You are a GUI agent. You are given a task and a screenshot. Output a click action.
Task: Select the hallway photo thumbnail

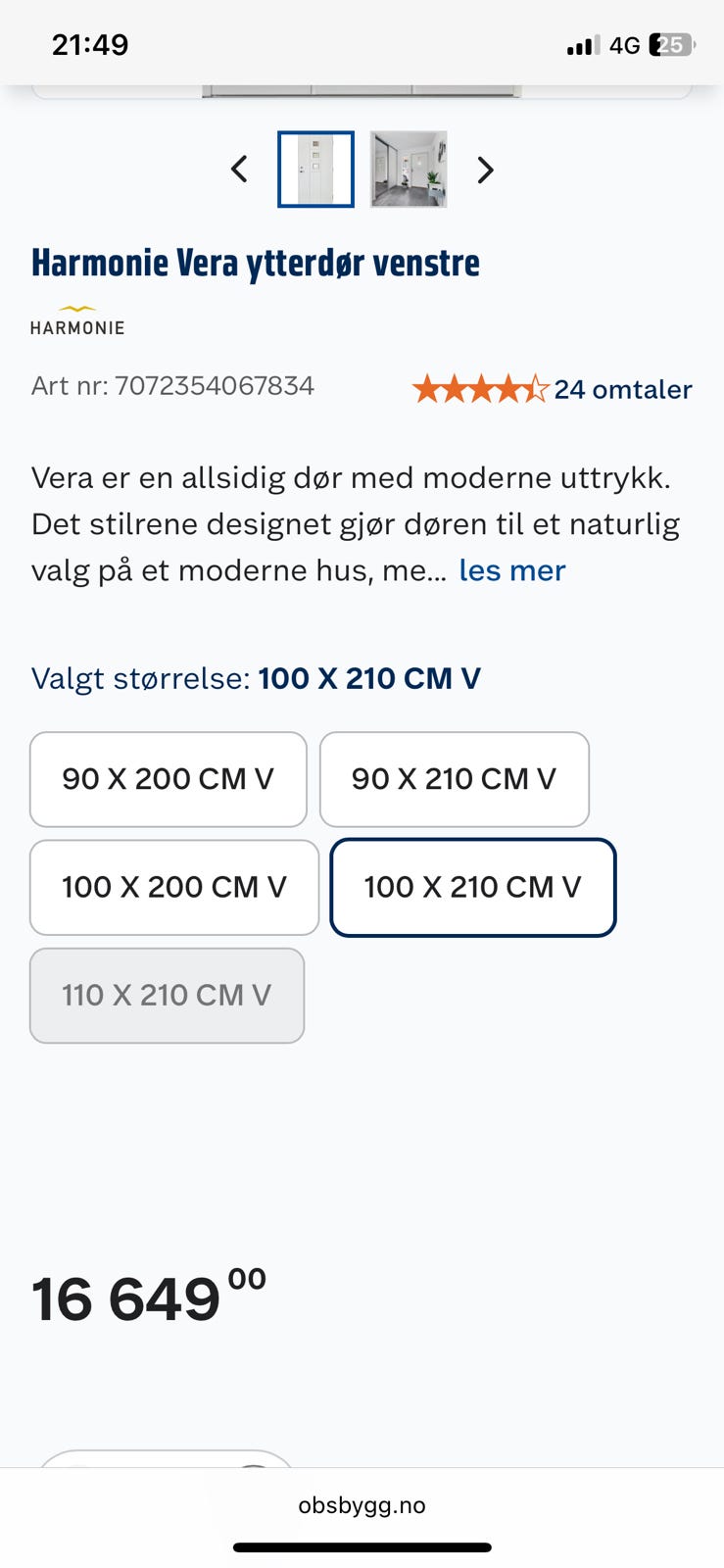click(x=409, y=170)
